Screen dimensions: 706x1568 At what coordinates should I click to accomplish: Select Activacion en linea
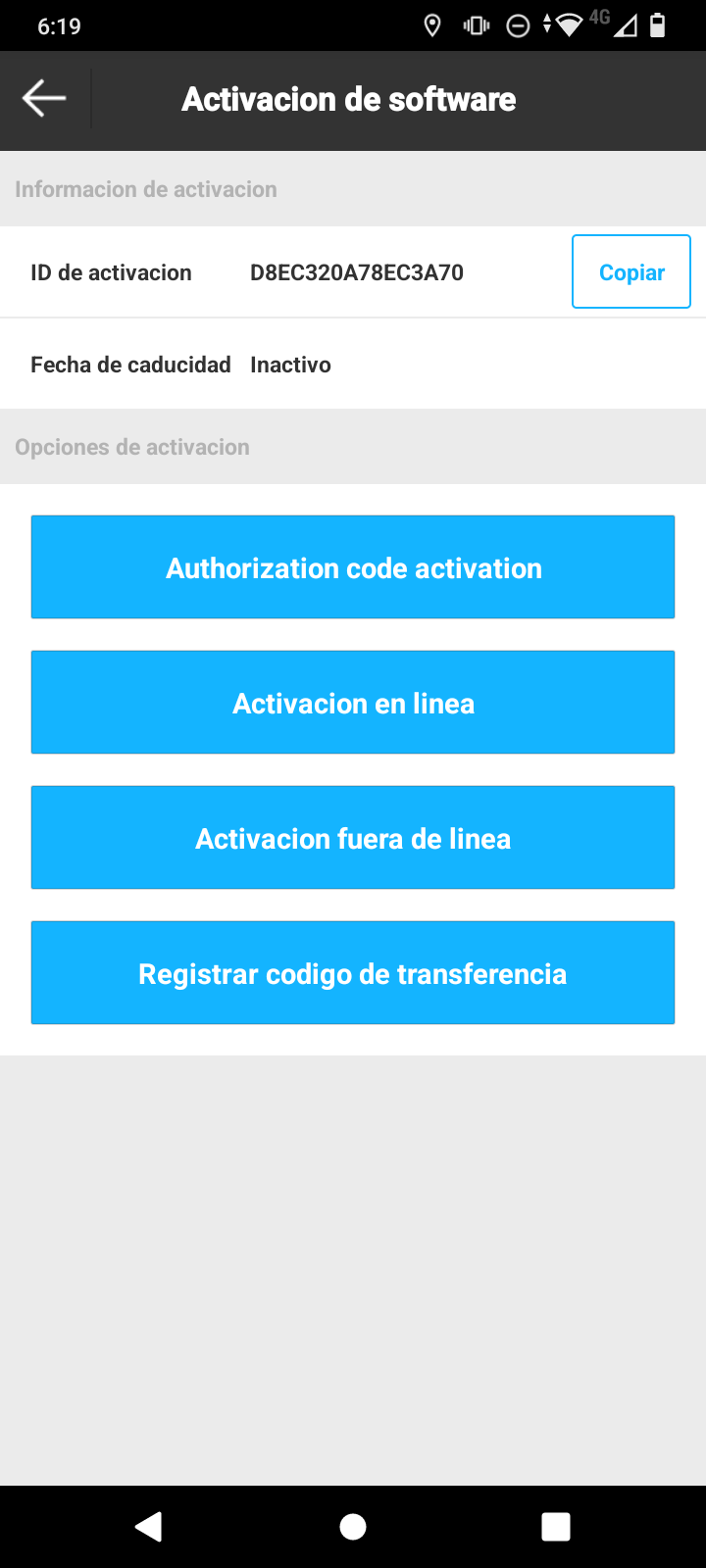pos(353,703)
